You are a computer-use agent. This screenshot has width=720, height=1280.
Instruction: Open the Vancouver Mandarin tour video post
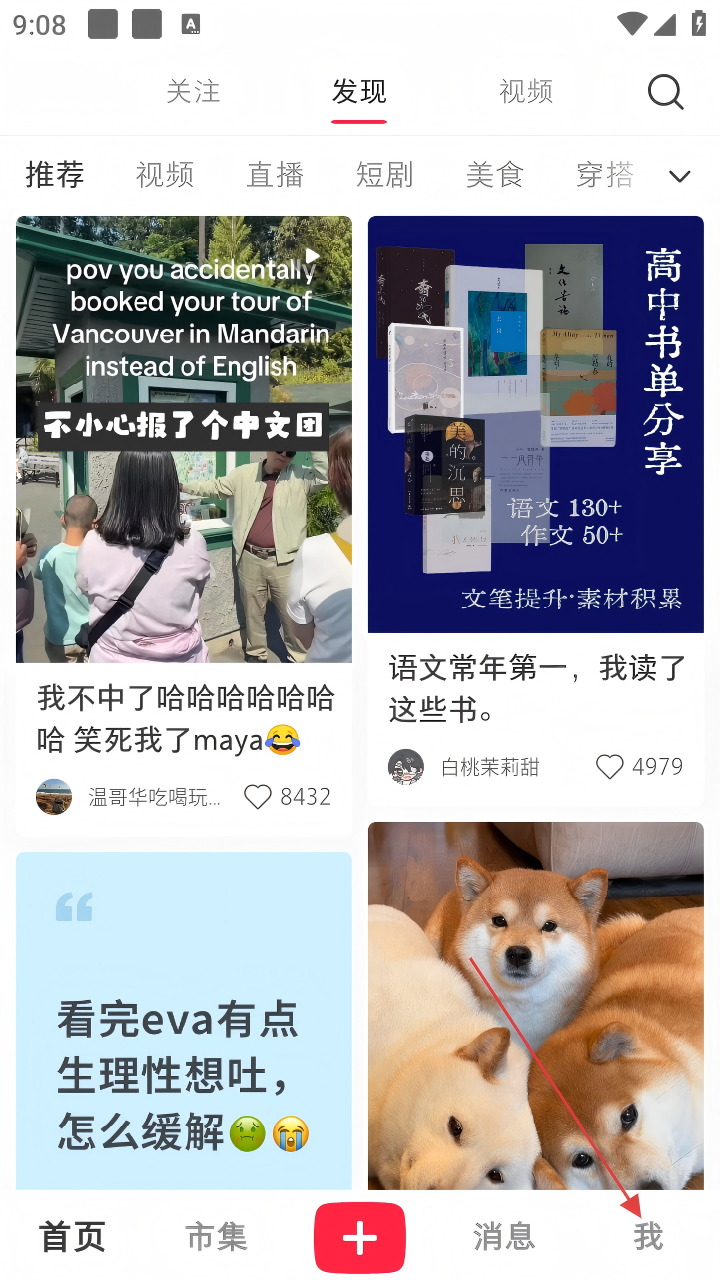[x=184, y=440]
